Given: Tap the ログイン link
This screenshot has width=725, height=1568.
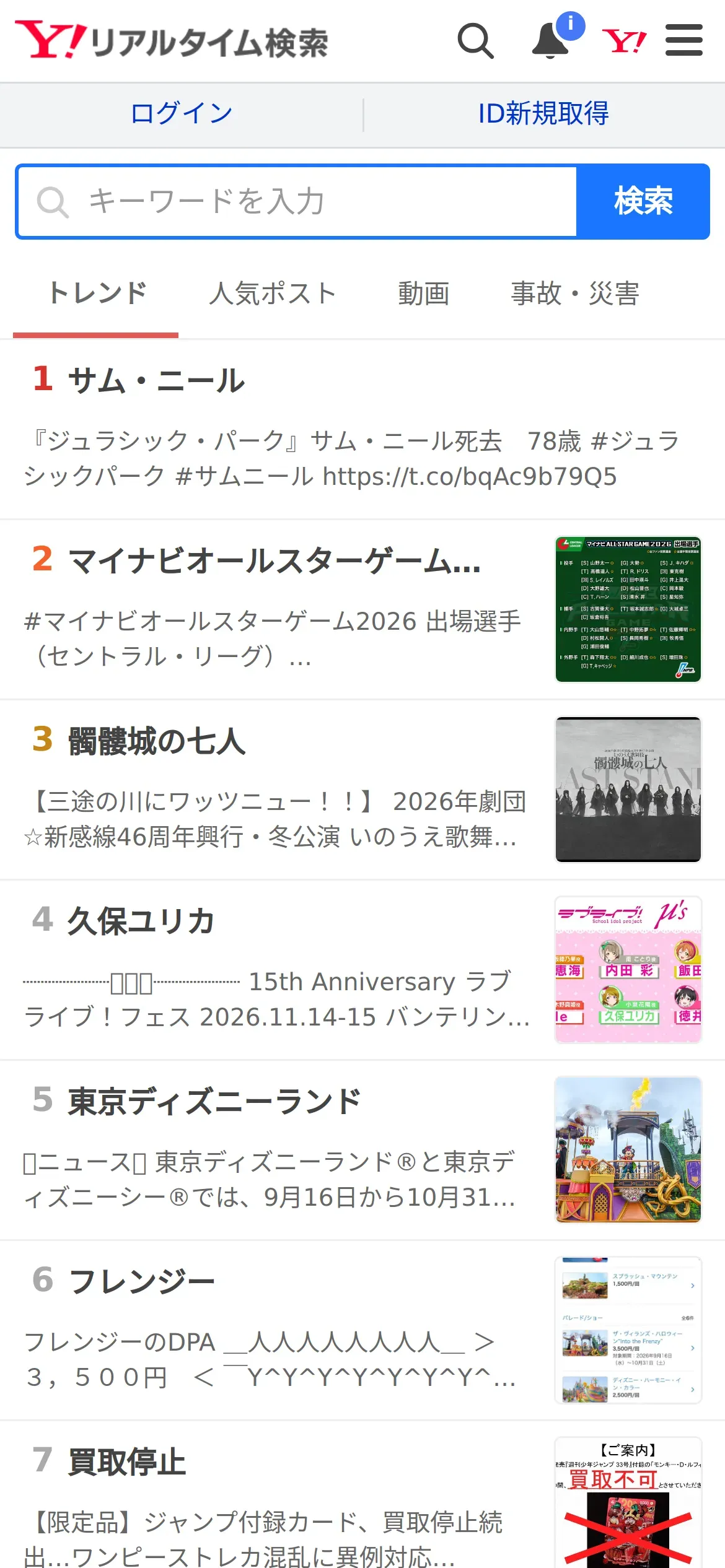Looking at the screenshot, I should click(x=182, y=114).
